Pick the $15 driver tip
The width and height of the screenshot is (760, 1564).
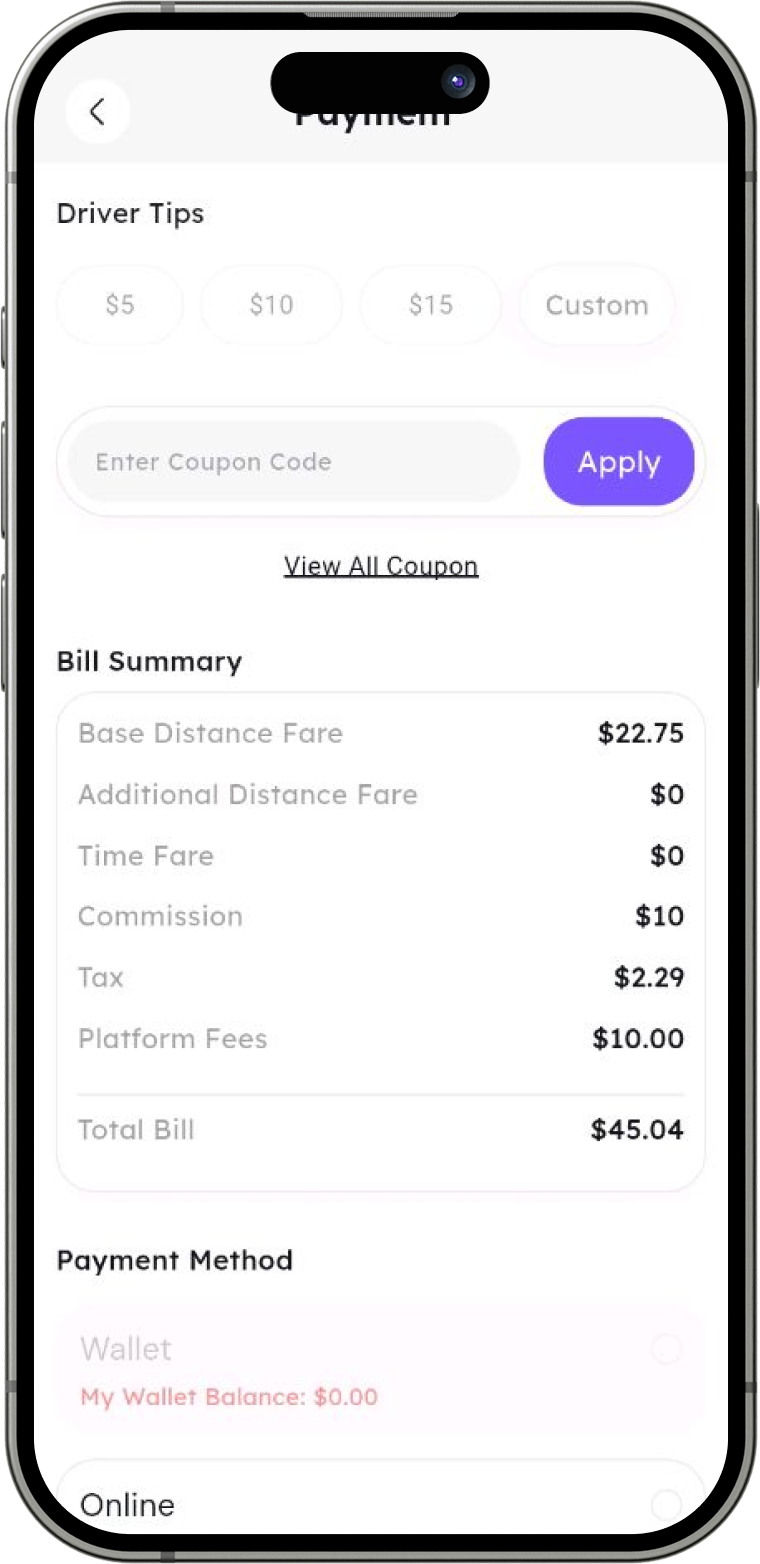(430, 305)
